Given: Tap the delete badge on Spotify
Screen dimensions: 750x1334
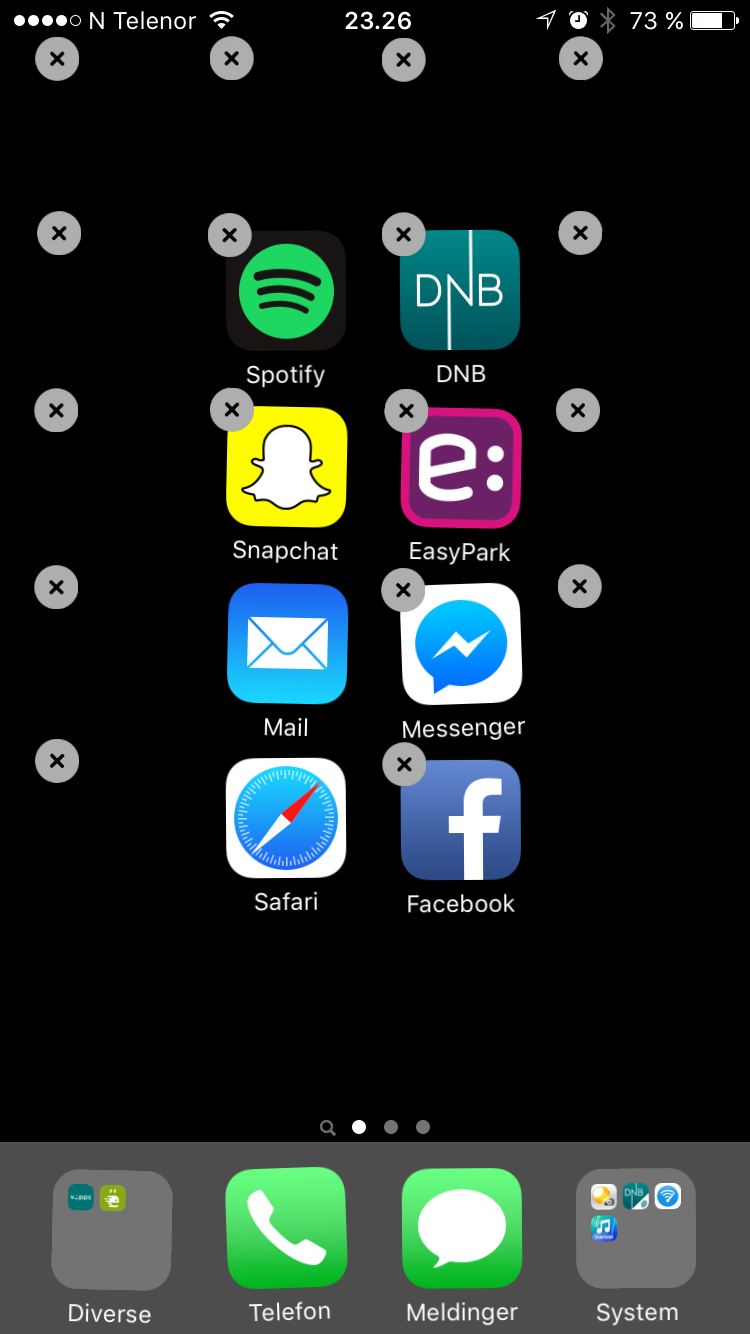Looking at the screenshot, I should click(230, 236).
